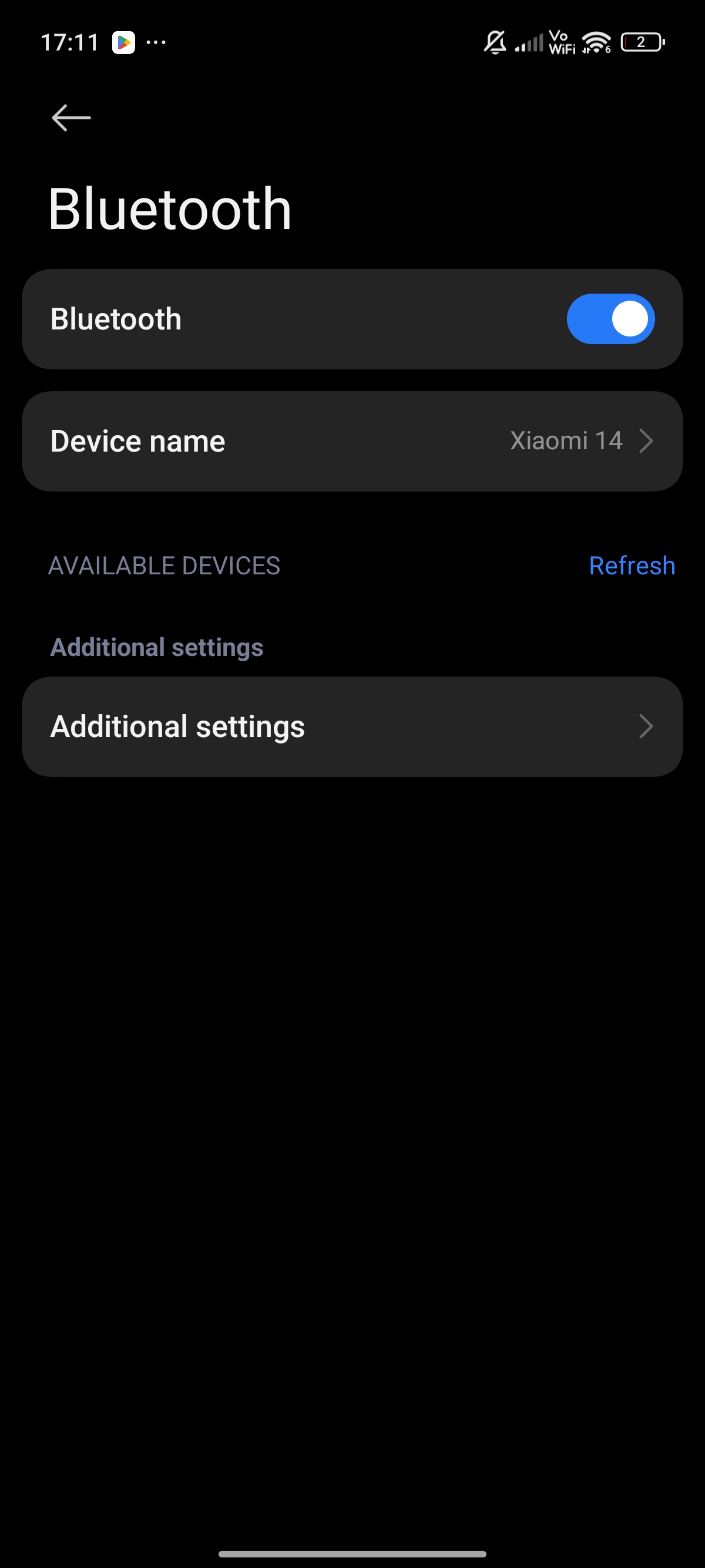
Task: Turn off the Bluetooth switch
Action: pos(610,319)
